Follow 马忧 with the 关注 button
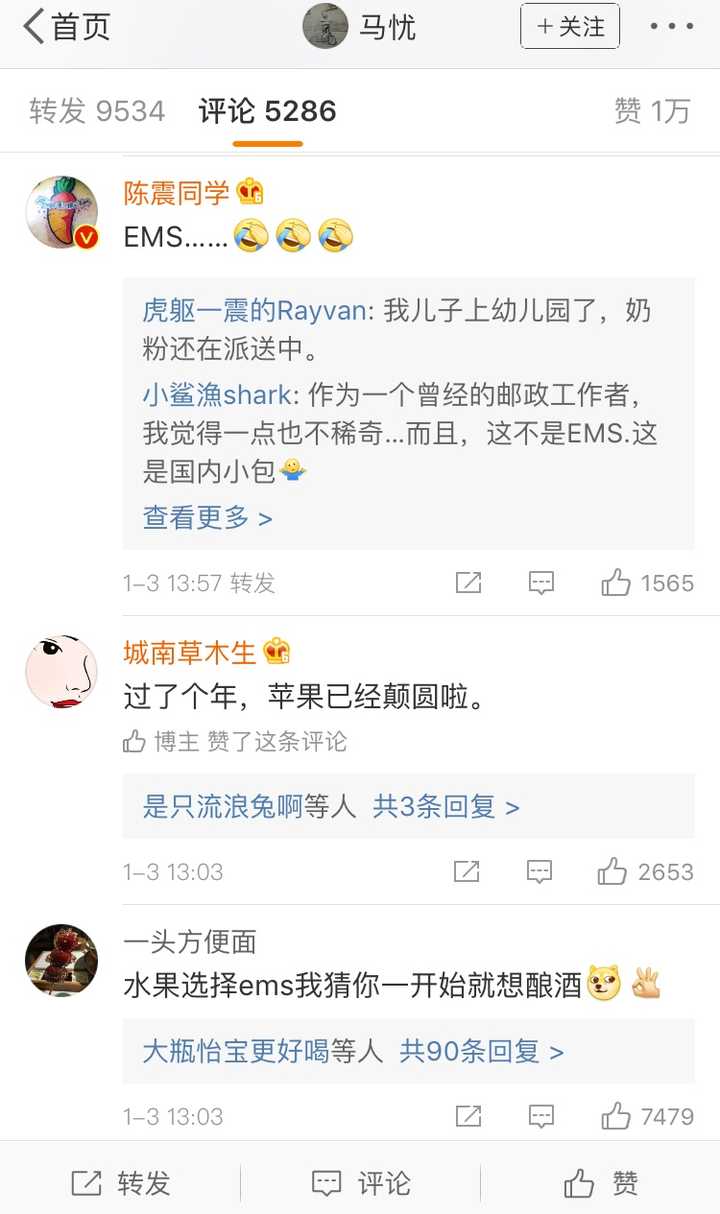This screenshot has width=720, height=1214. coord(569,27)
